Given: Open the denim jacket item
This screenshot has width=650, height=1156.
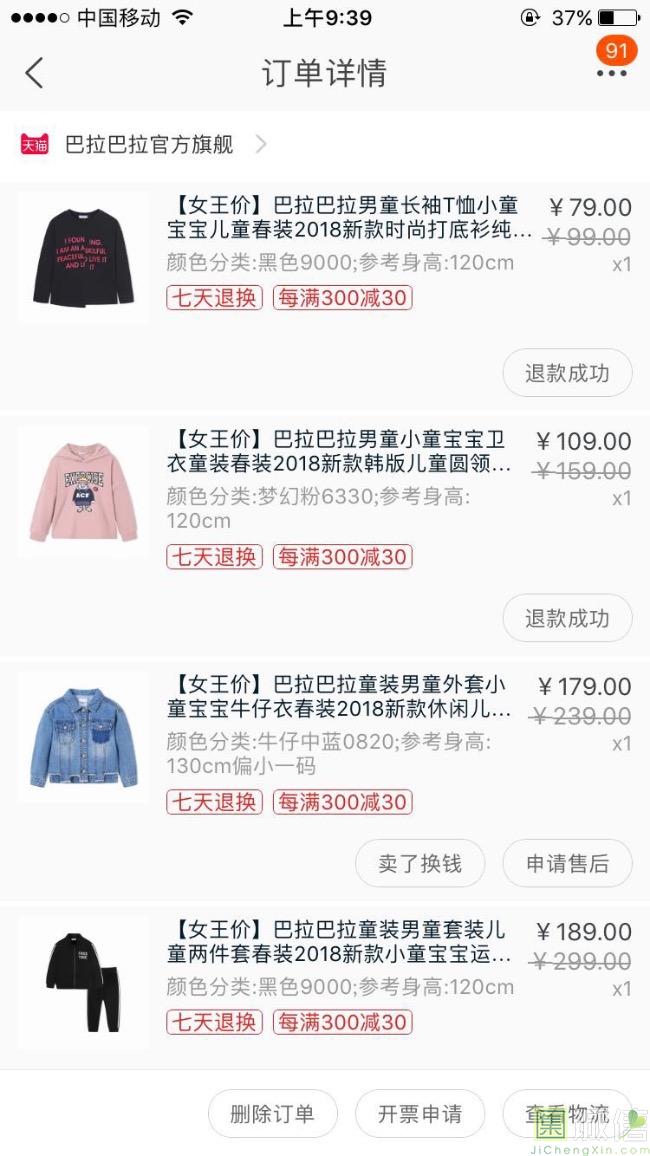Looking at the screenshot, I should point(340,712).
